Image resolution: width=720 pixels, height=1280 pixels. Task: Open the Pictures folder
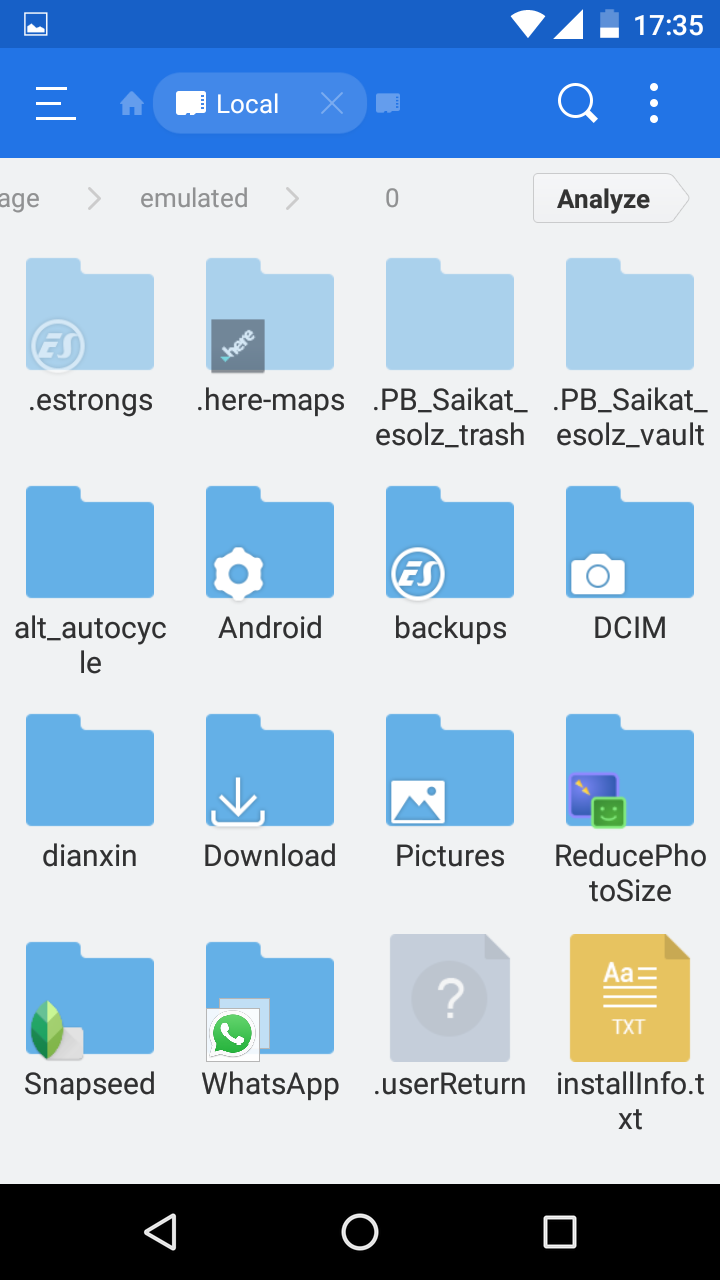click(x=450, y=793)
